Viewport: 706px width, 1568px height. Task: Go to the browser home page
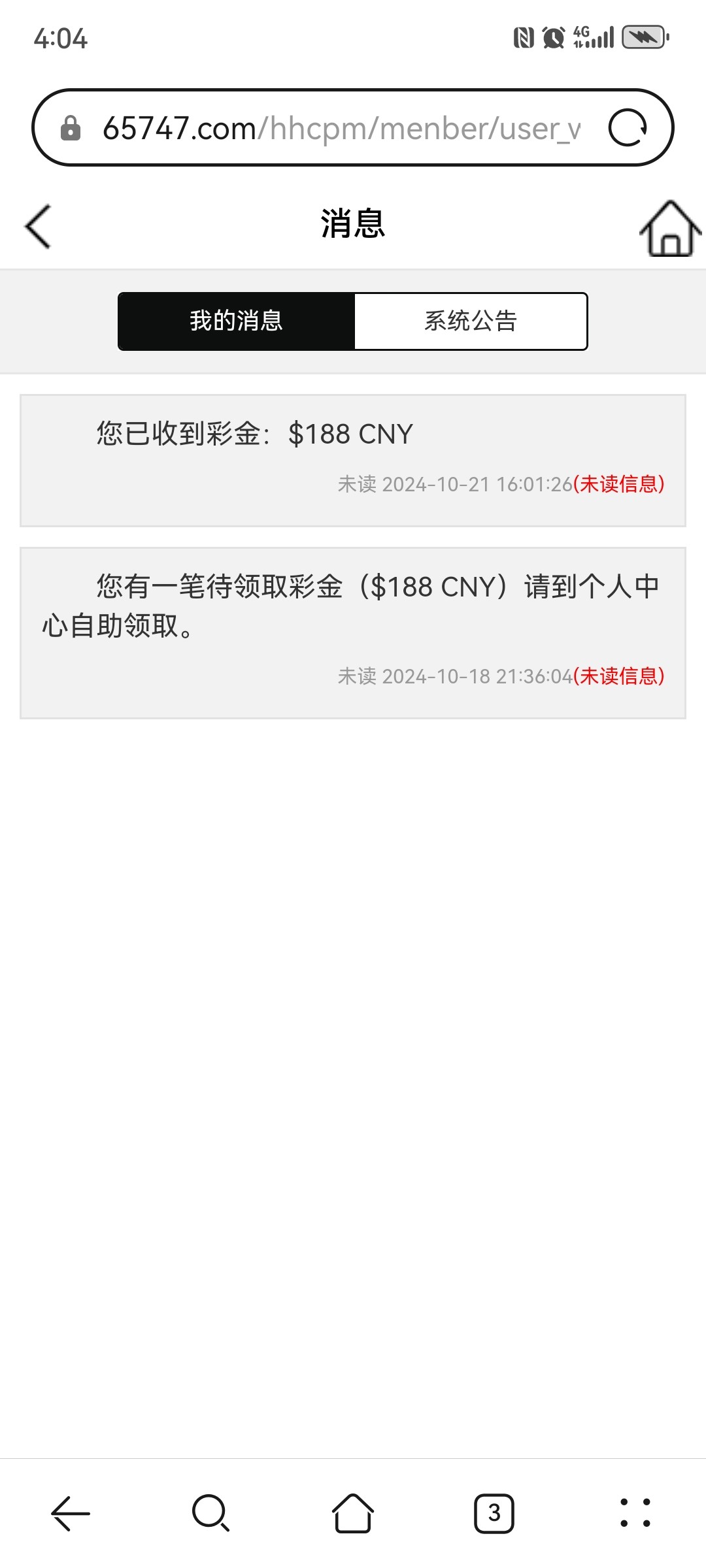pos(353,1512)
